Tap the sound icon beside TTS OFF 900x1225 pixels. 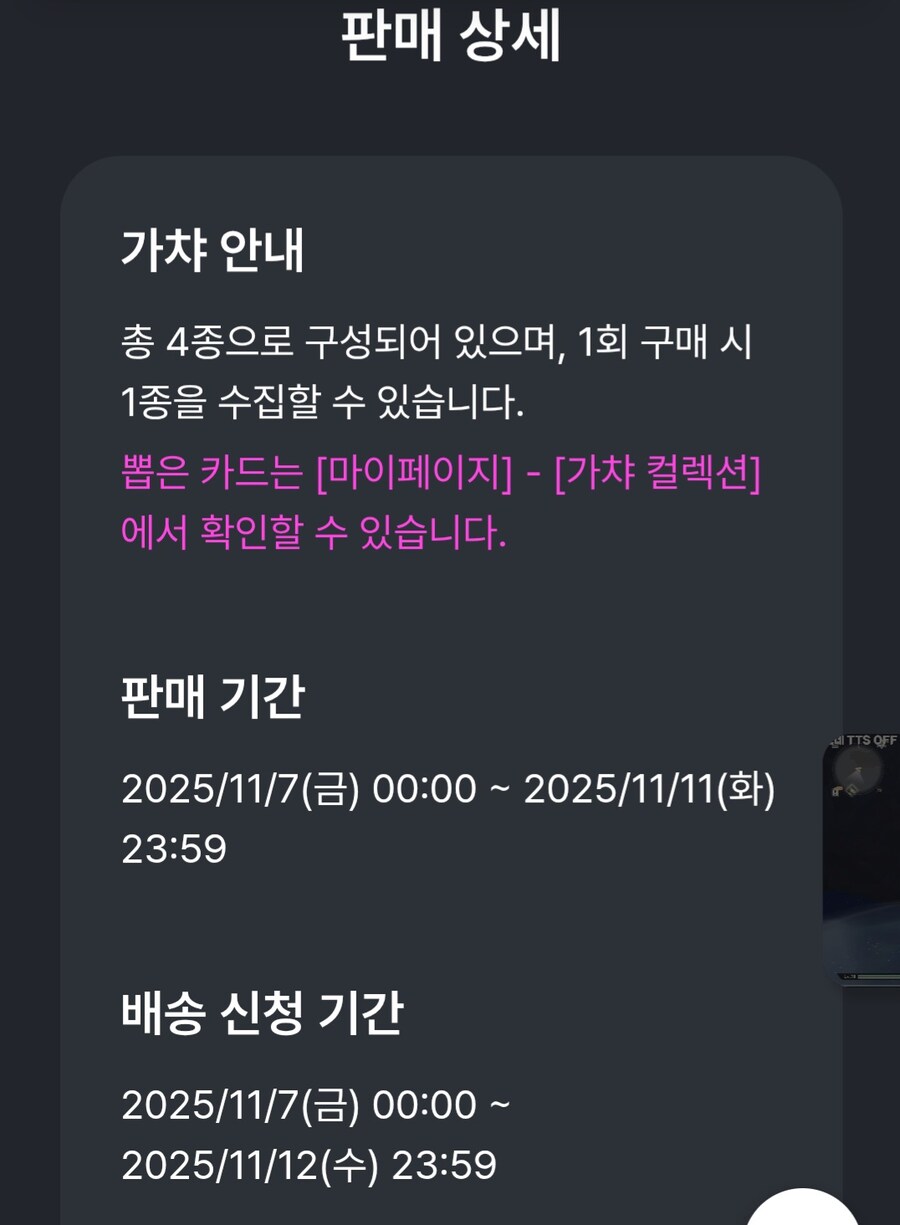pos(838,742)
